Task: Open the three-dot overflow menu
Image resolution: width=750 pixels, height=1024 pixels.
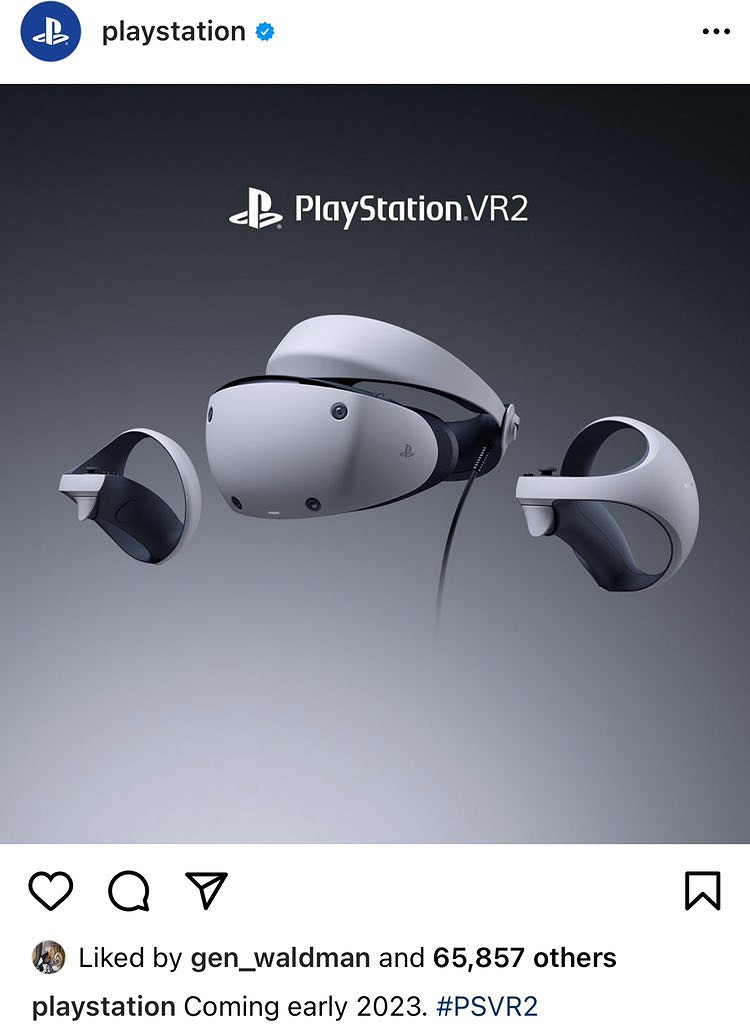Action: (716, 32)
